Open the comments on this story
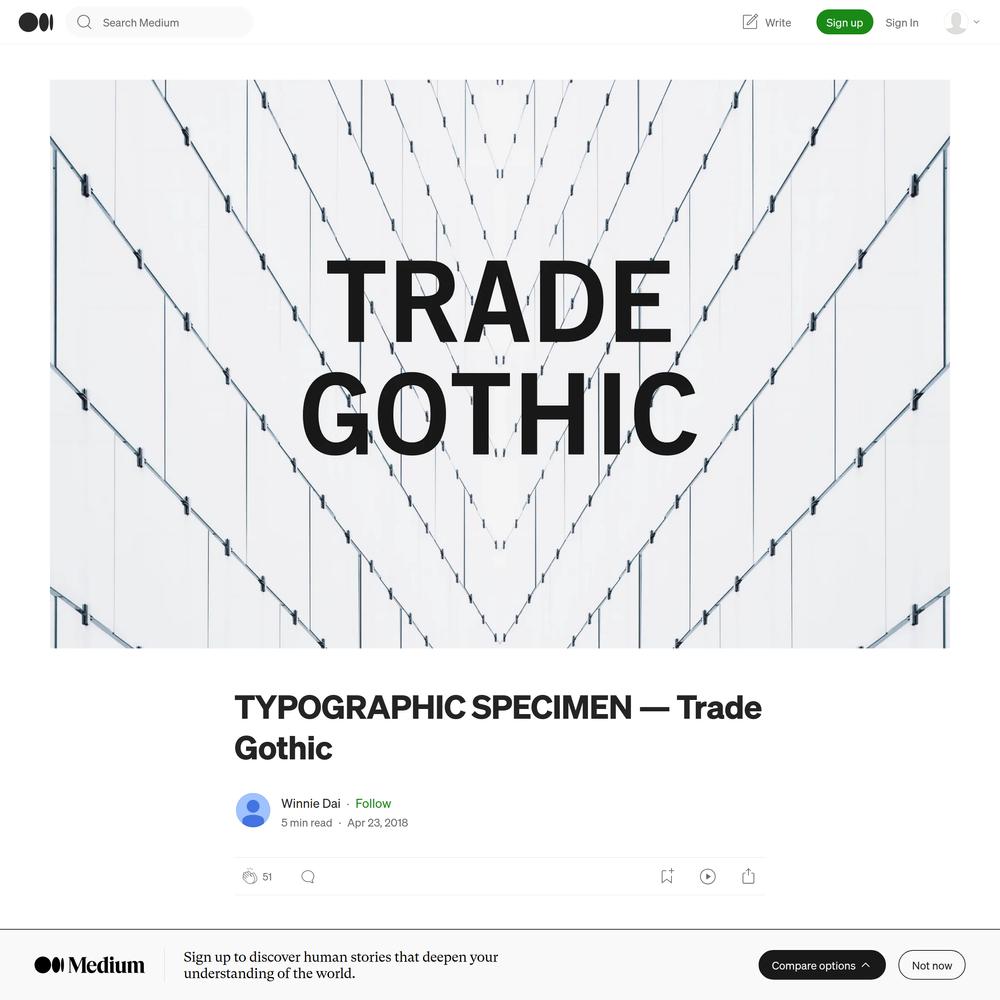This screenshot has height=1000, width=1000. click(x=308, y=876)
